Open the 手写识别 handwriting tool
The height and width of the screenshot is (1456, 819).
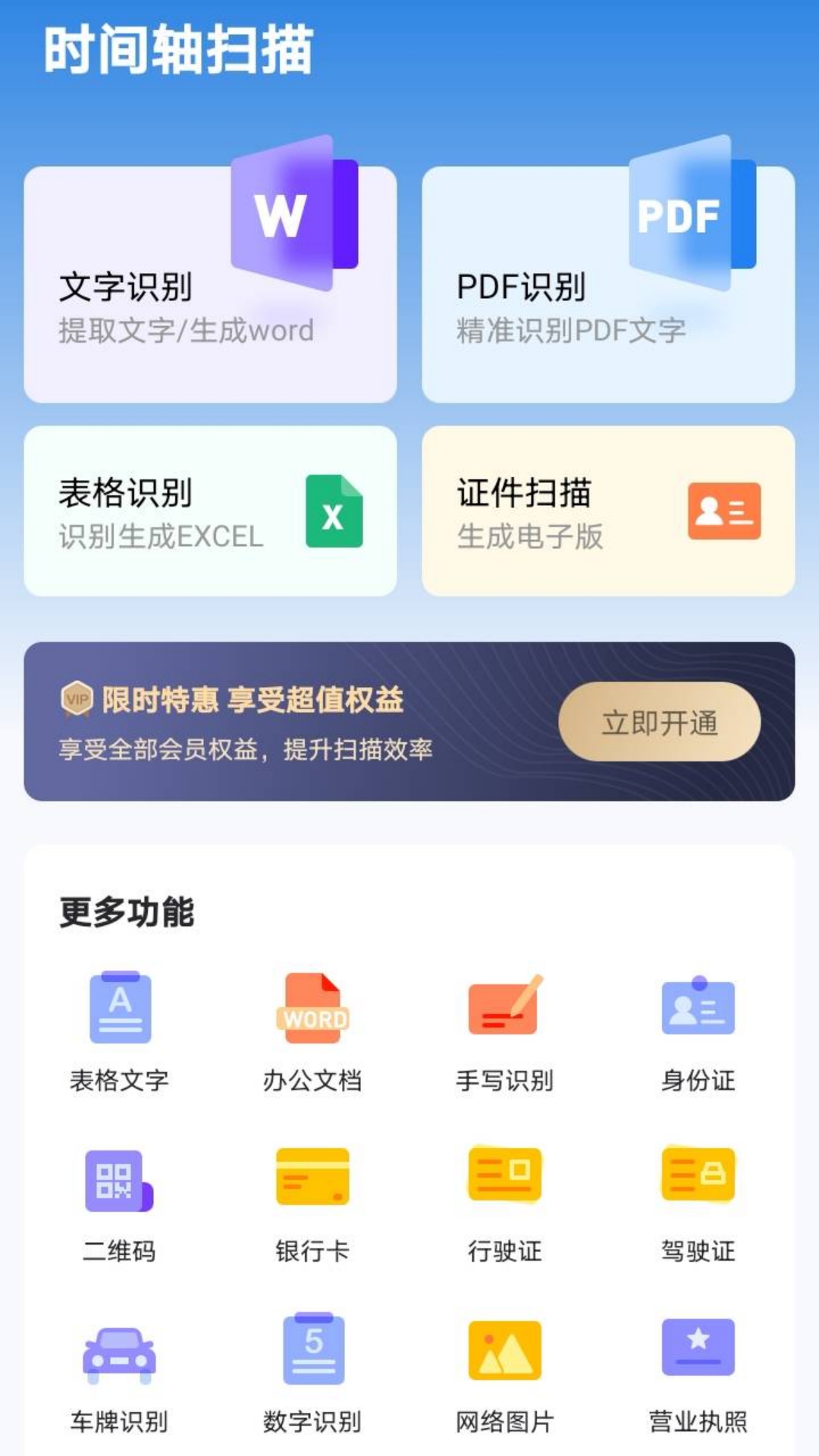click(504, 1006)
